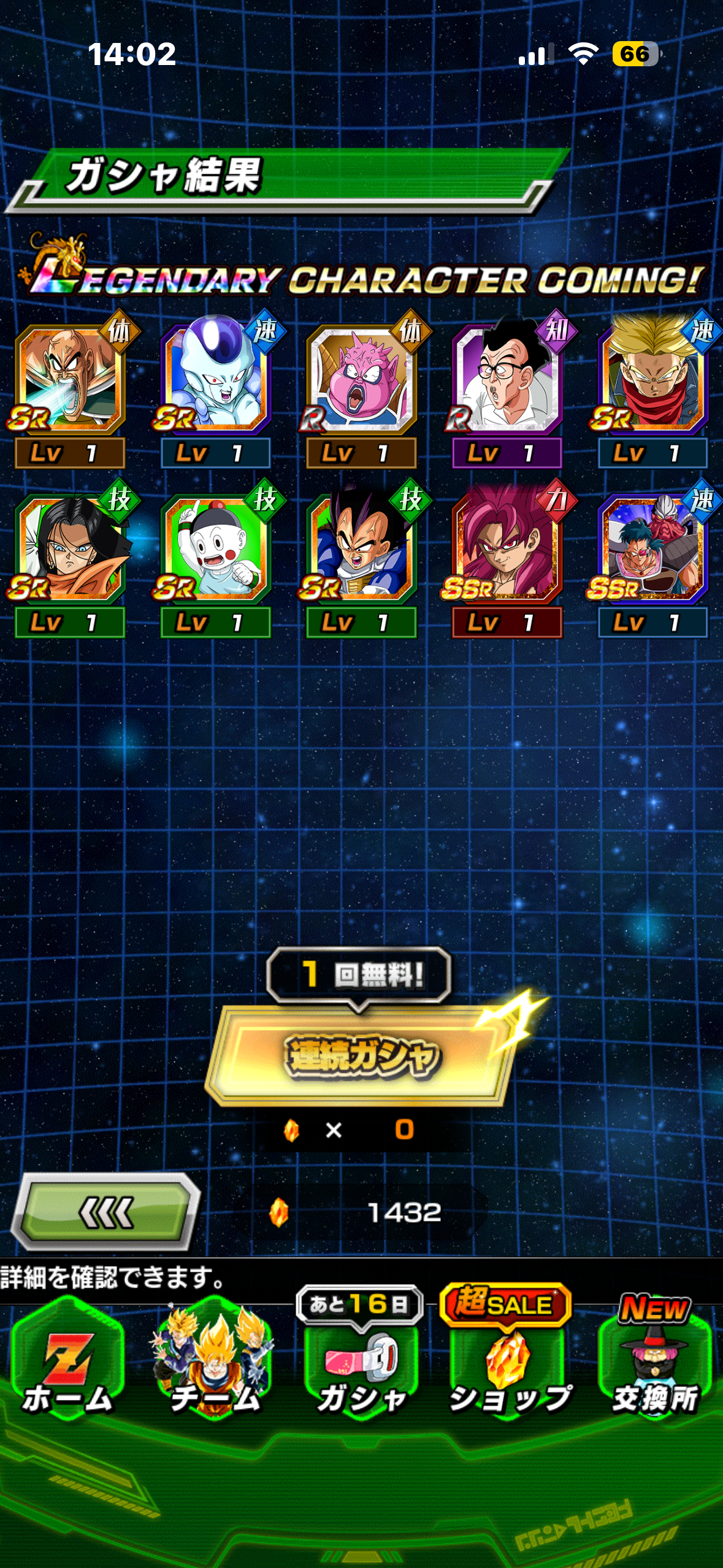The image size is (723, 1568).
Task: Open the blue 速 SSR character card
Action: tap(652, 550)
